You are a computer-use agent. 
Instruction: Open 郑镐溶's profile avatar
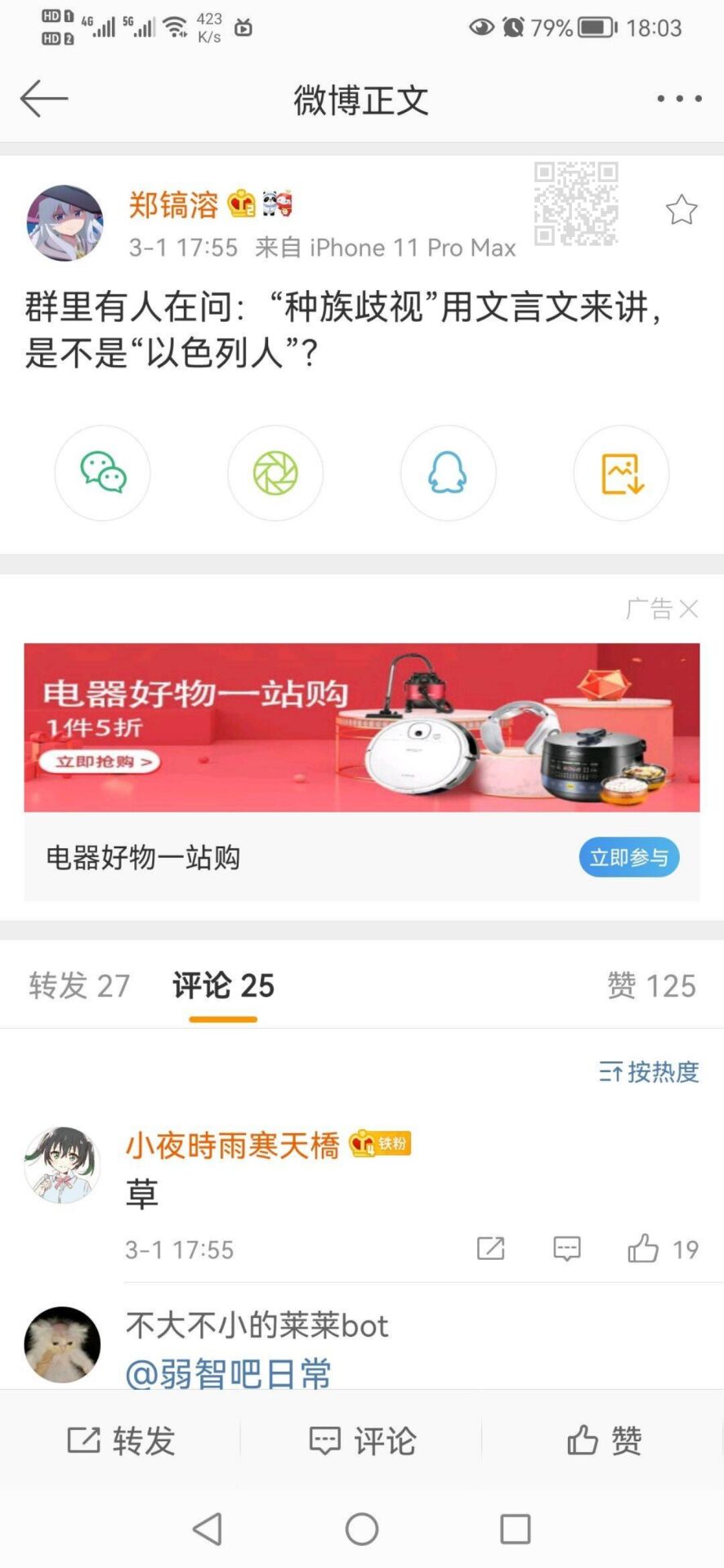point(65,222)
